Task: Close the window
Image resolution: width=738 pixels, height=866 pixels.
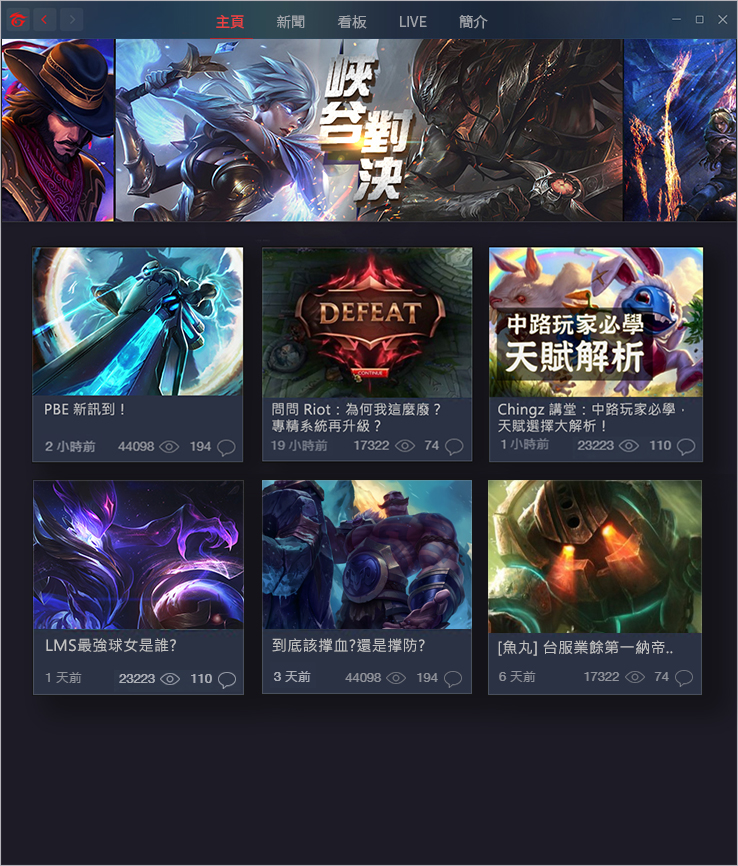Action: pyautogui.click(x=722, y=19)
